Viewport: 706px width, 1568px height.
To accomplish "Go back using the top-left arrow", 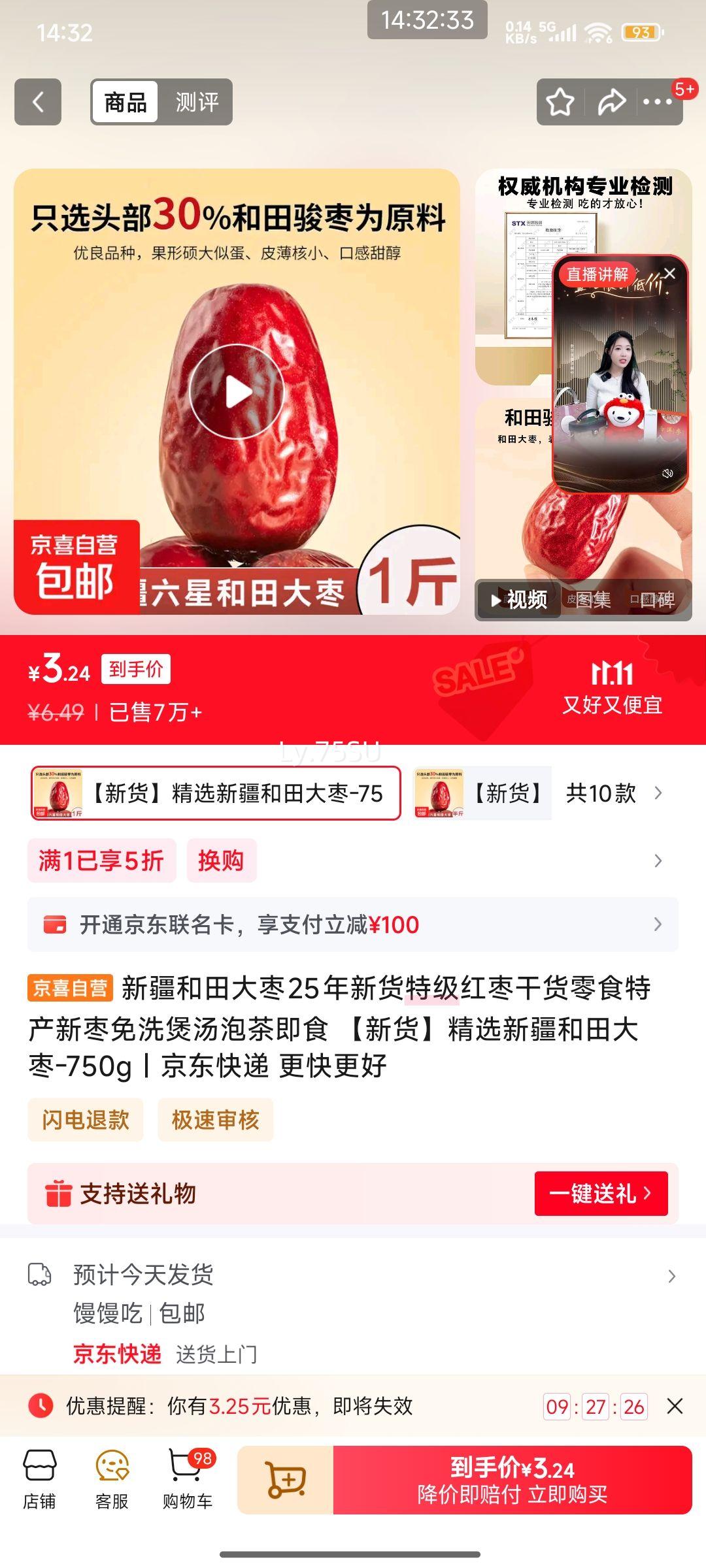I will [38, 102].
